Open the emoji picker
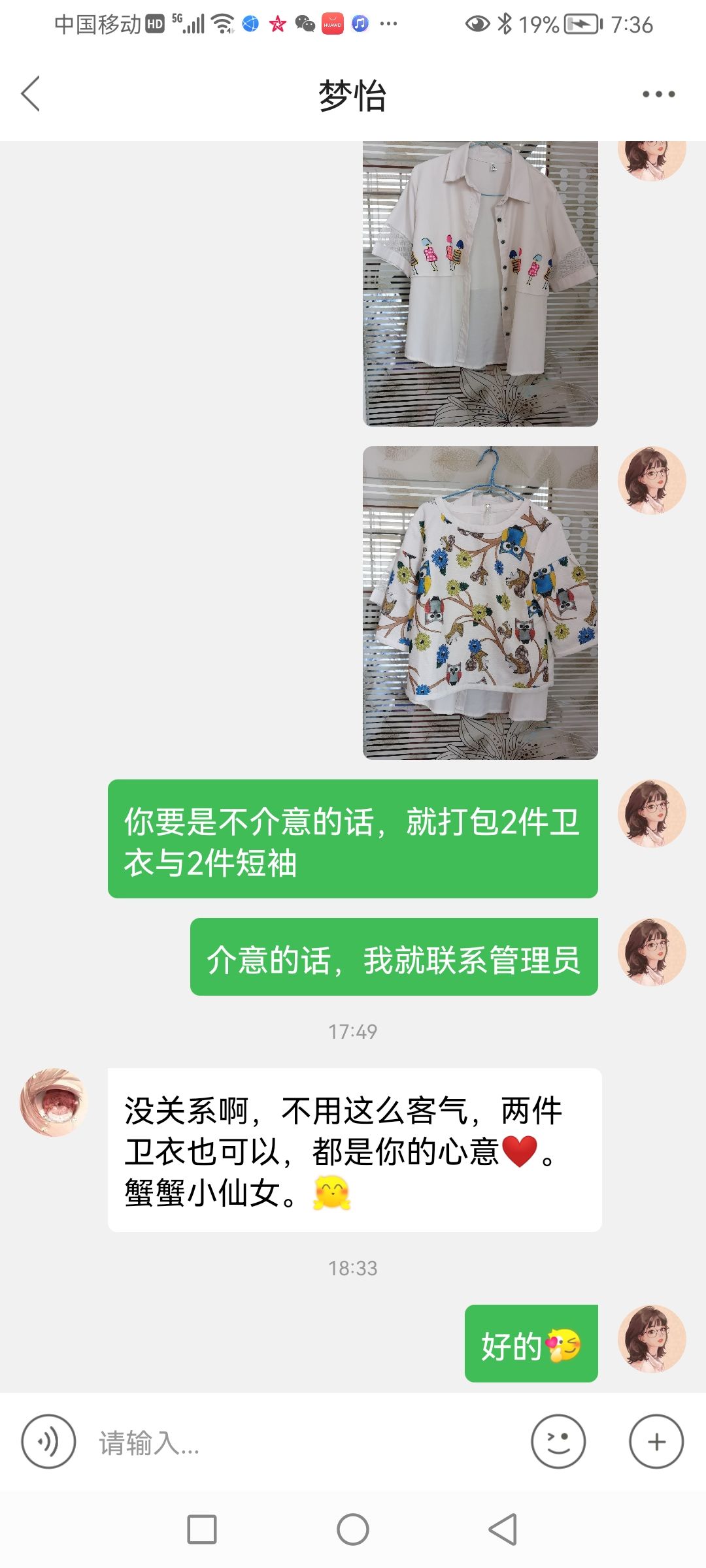706x1568 pixels. point(558,1441)
